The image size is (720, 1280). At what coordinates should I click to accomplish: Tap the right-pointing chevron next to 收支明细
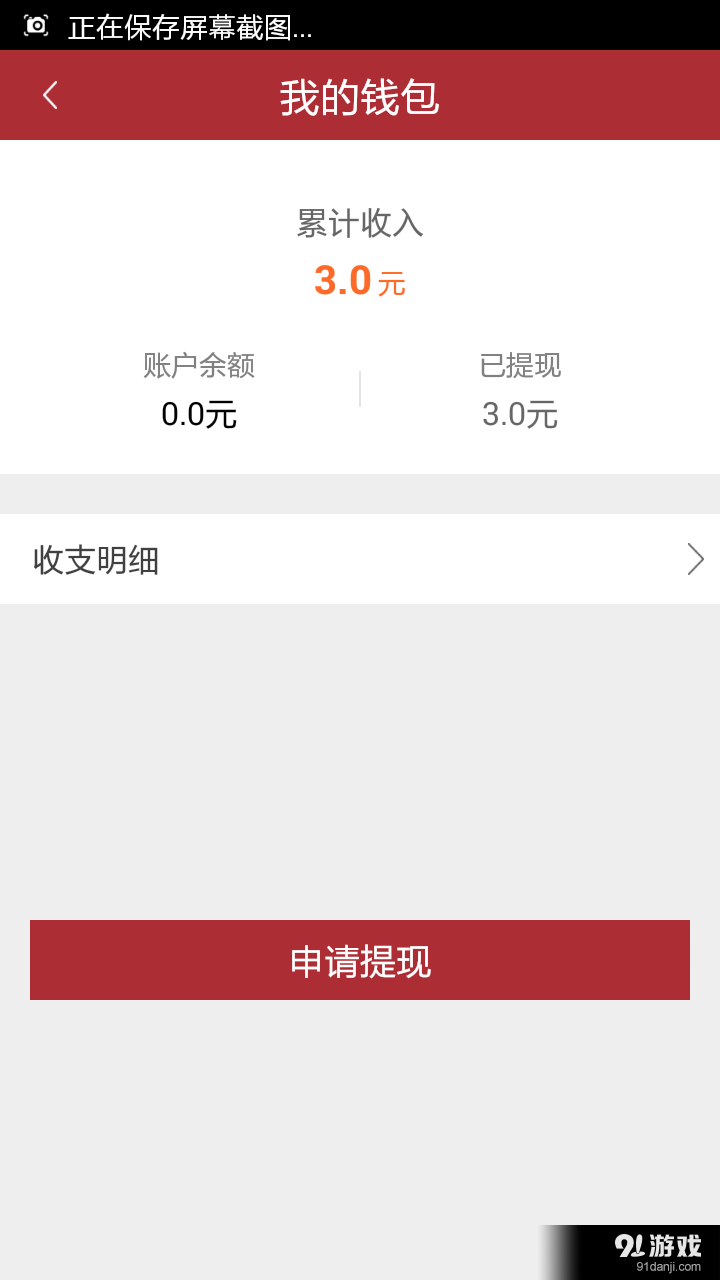[694, 559]
